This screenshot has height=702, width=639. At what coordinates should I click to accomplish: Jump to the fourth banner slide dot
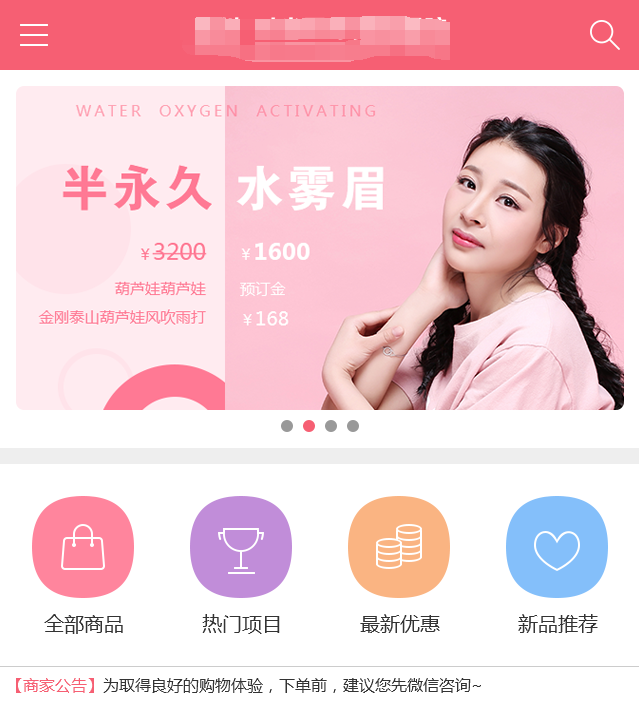point(353,426)
